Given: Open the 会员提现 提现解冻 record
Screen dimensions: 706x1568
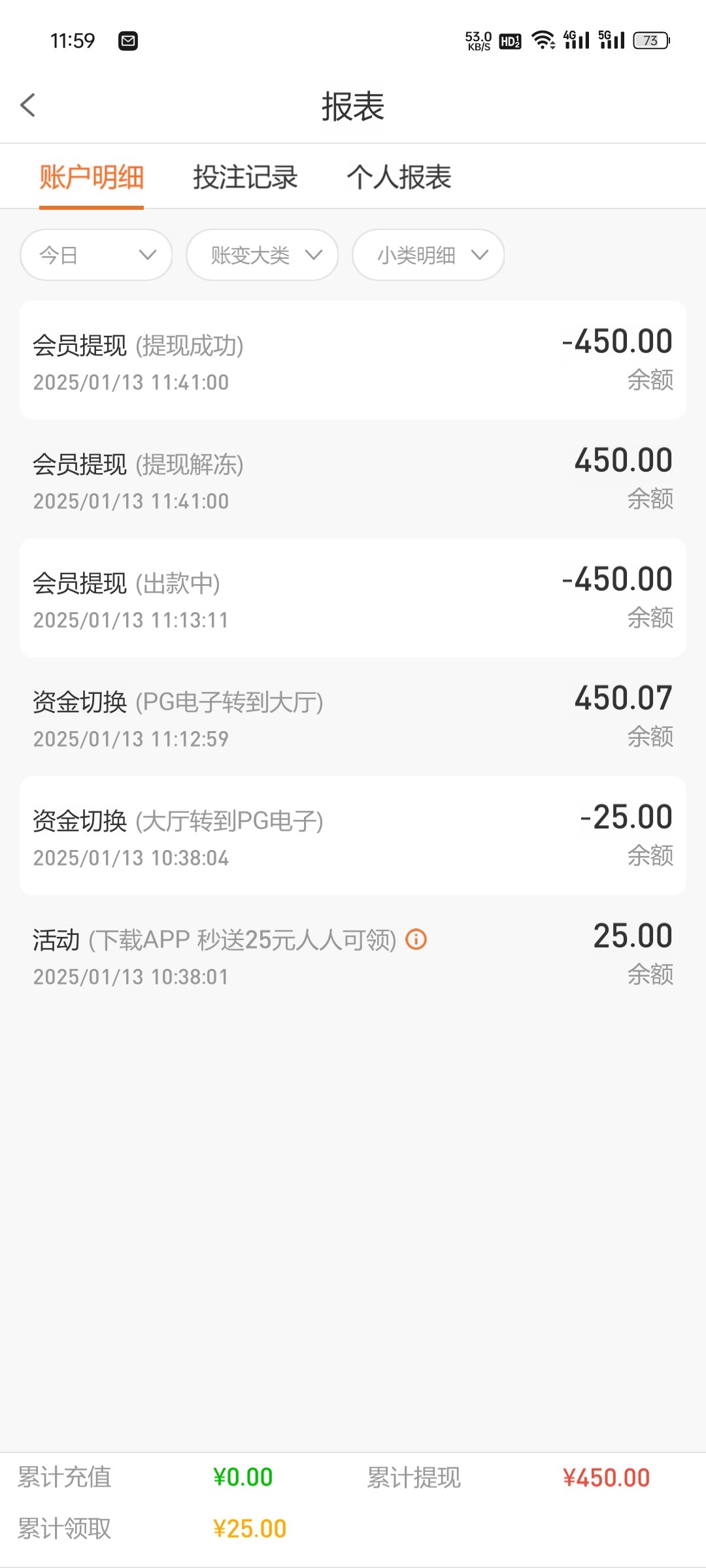Looking at the screenshot, I should [x=353, y=479].
